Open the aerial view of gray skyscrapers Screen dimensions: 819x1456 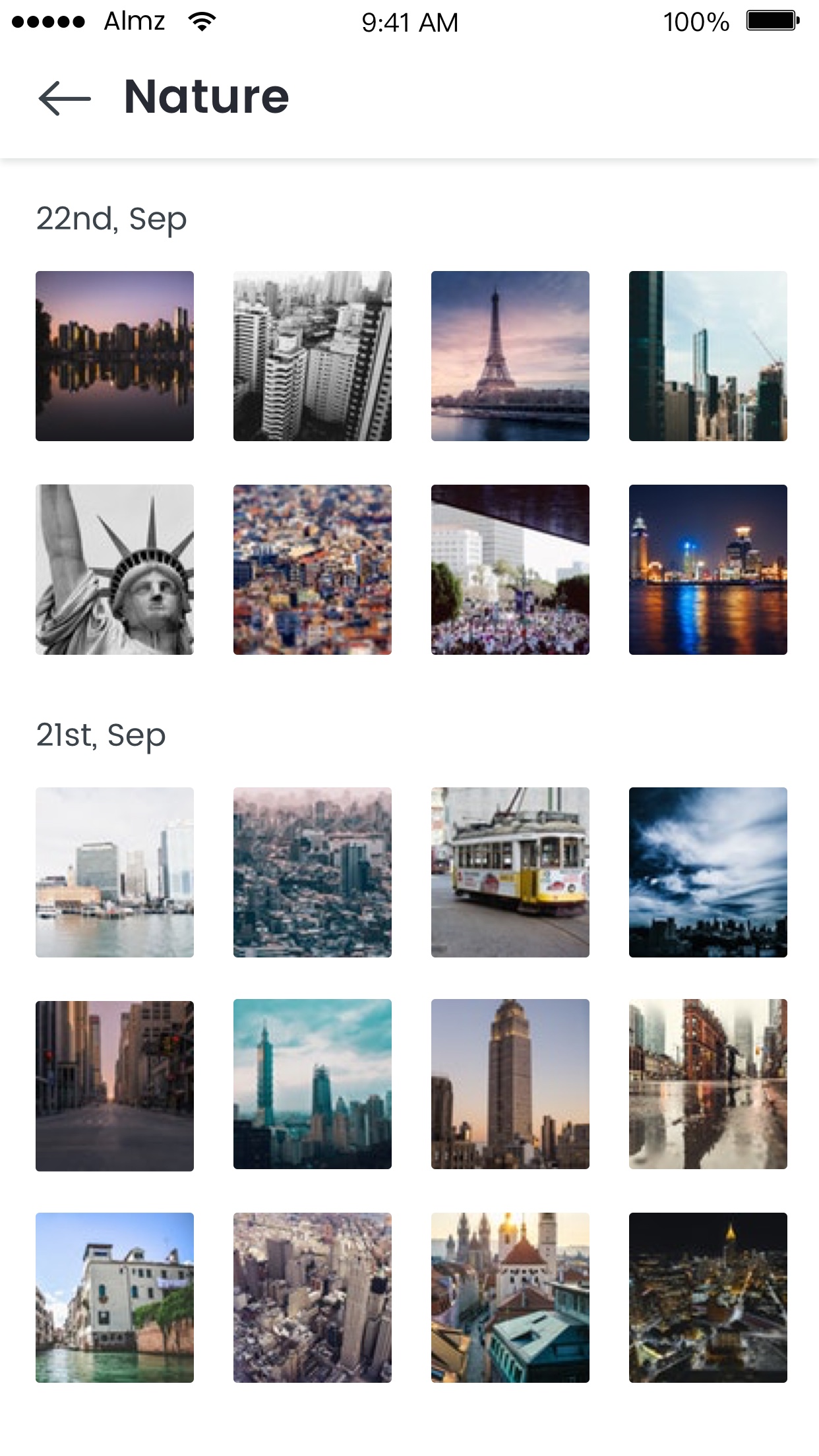coord(313,1298)
